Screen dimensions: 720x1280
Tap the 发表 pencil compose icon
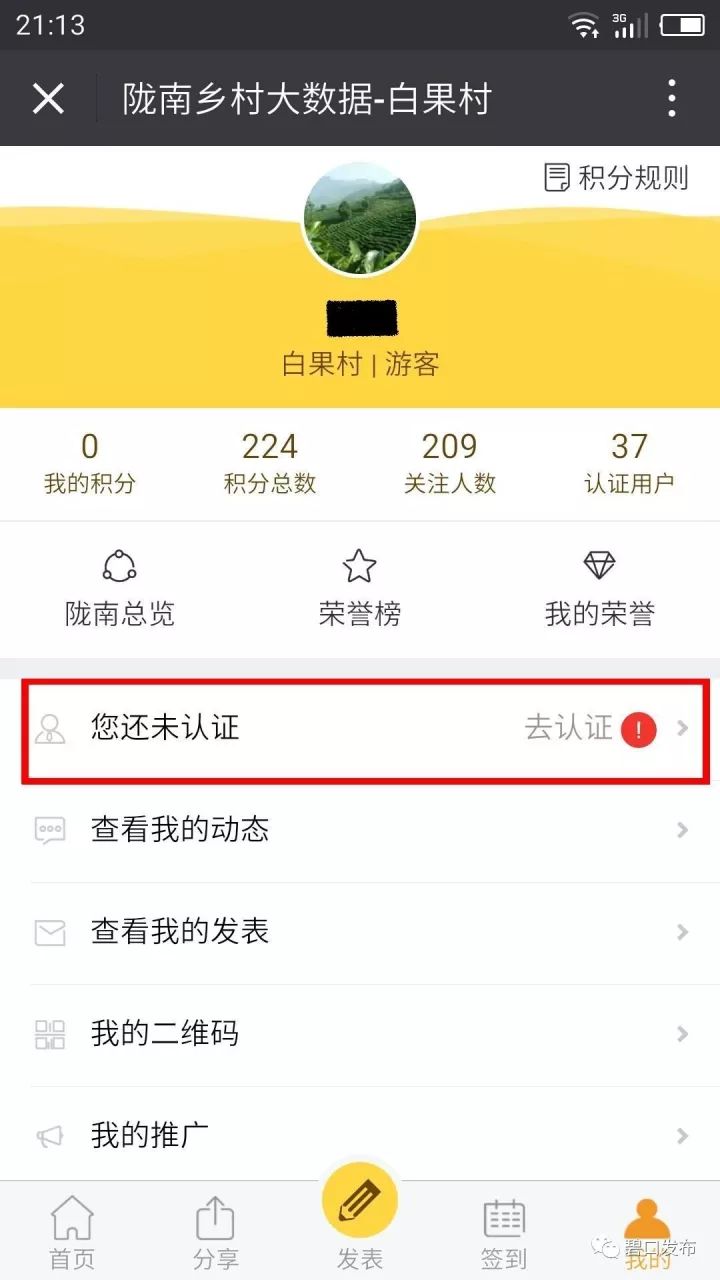coord(360,1197)
